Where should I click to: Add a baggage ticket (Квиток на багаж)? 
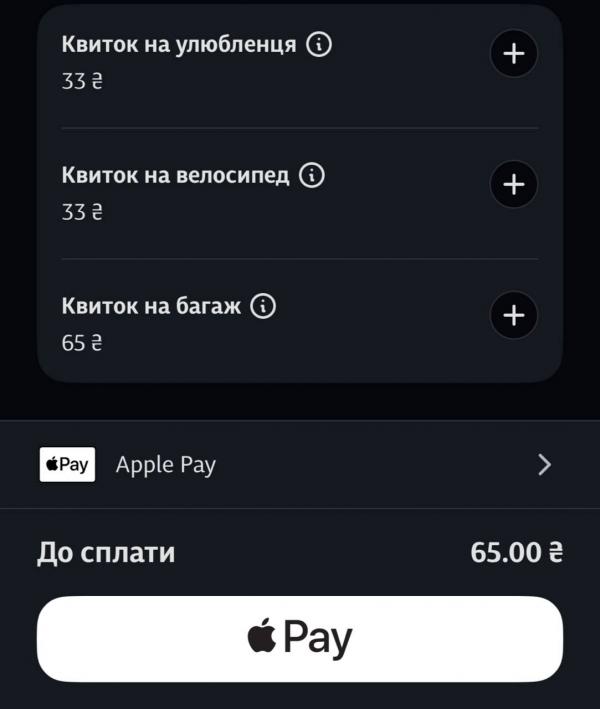[513, 315]
